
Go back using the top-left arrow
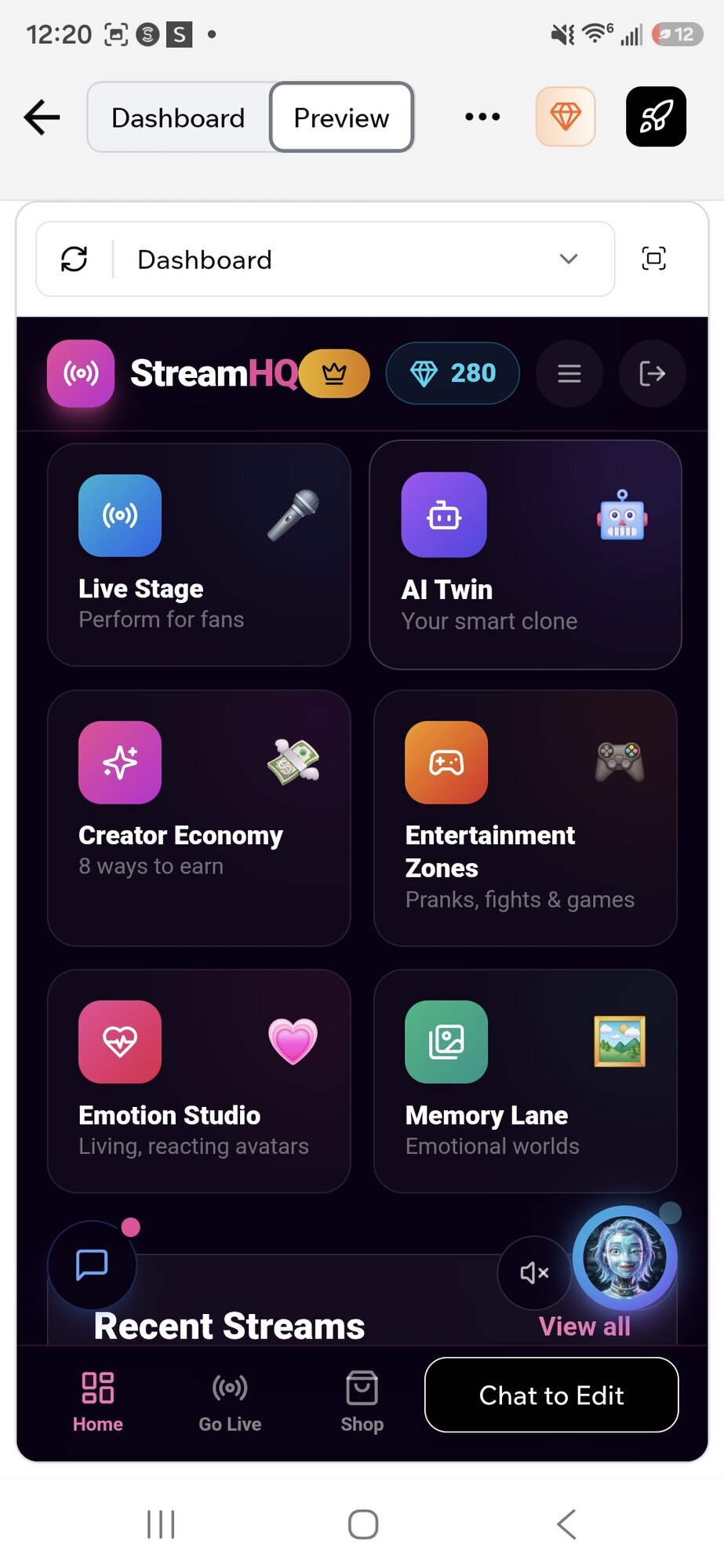pos(42,118)
